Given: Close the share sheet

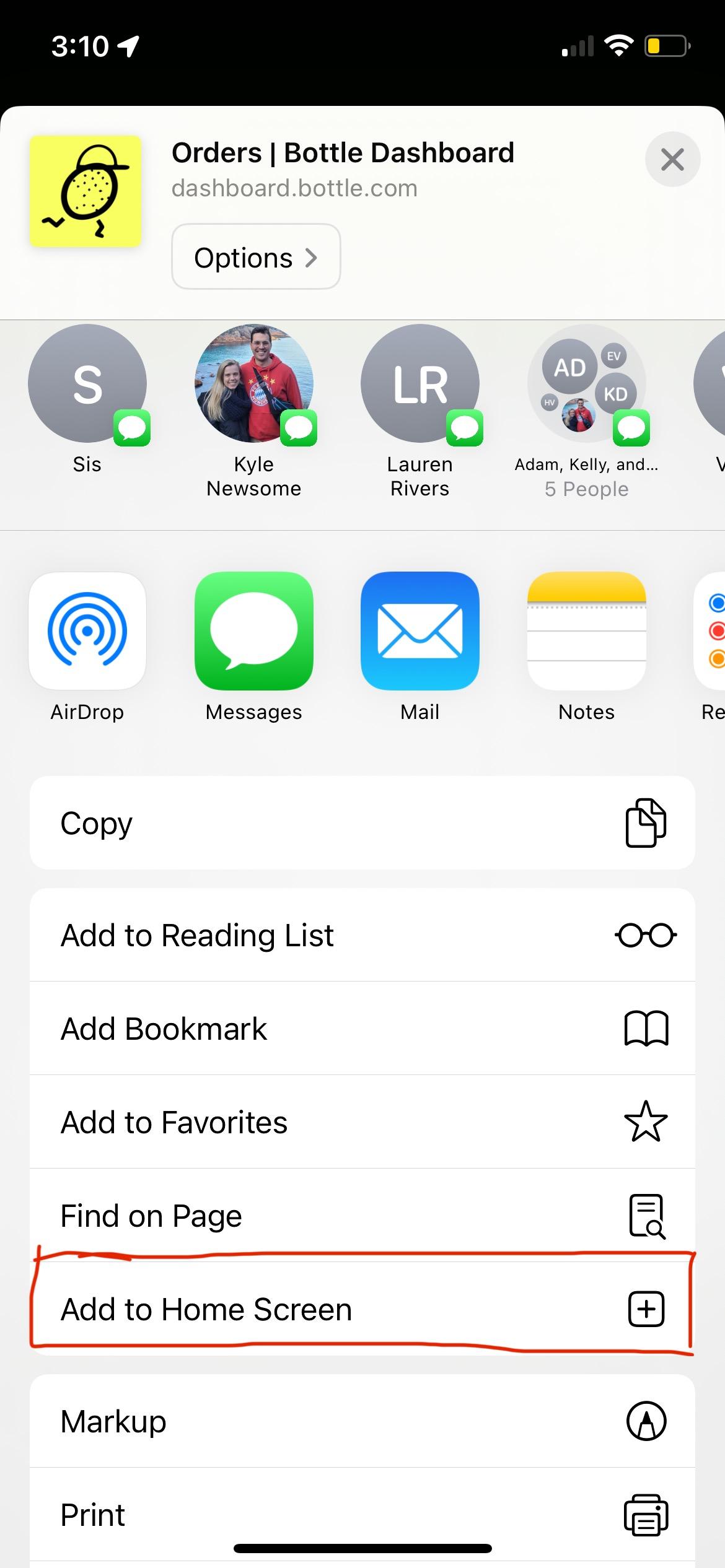Looking at the screenshot, I should click(x=672, y=160).
